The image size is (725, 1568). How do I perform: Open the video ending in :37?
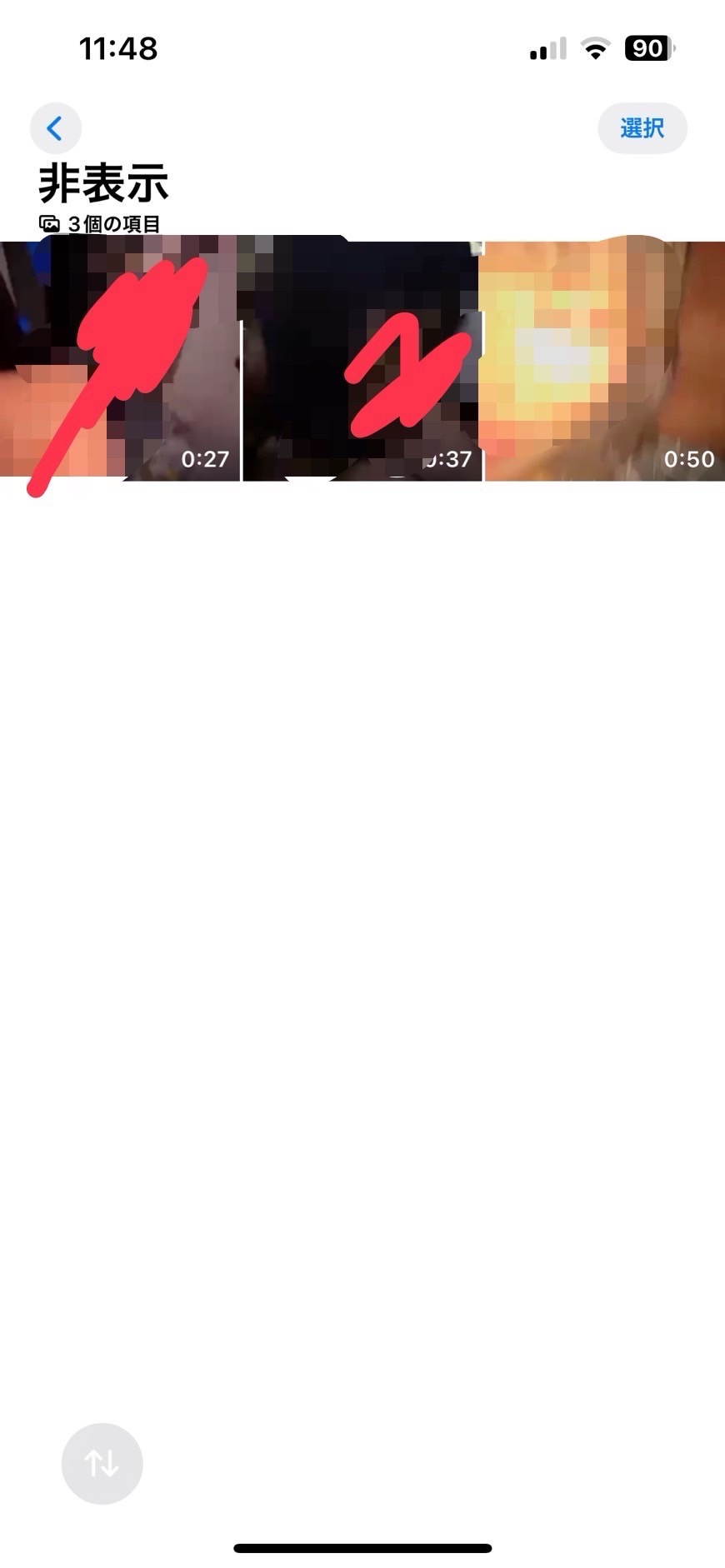tap(362, 361)
